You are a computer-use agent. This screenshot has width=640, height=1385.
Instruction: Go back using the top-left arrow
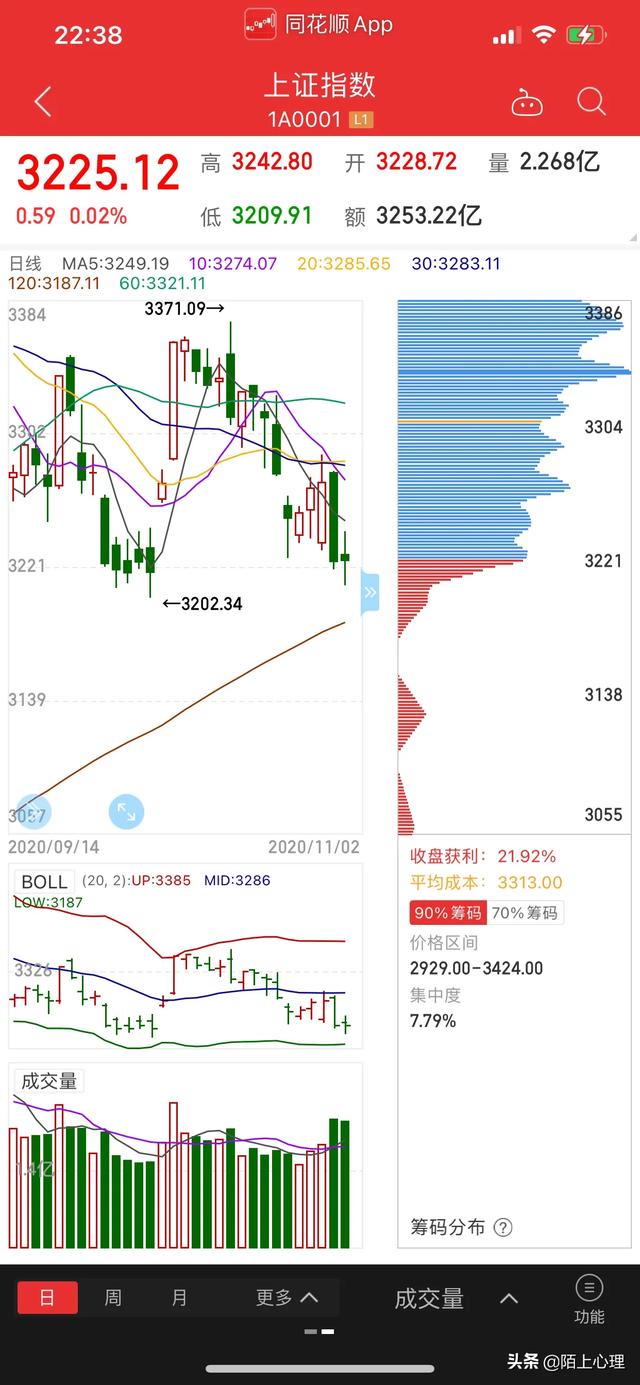42,101
